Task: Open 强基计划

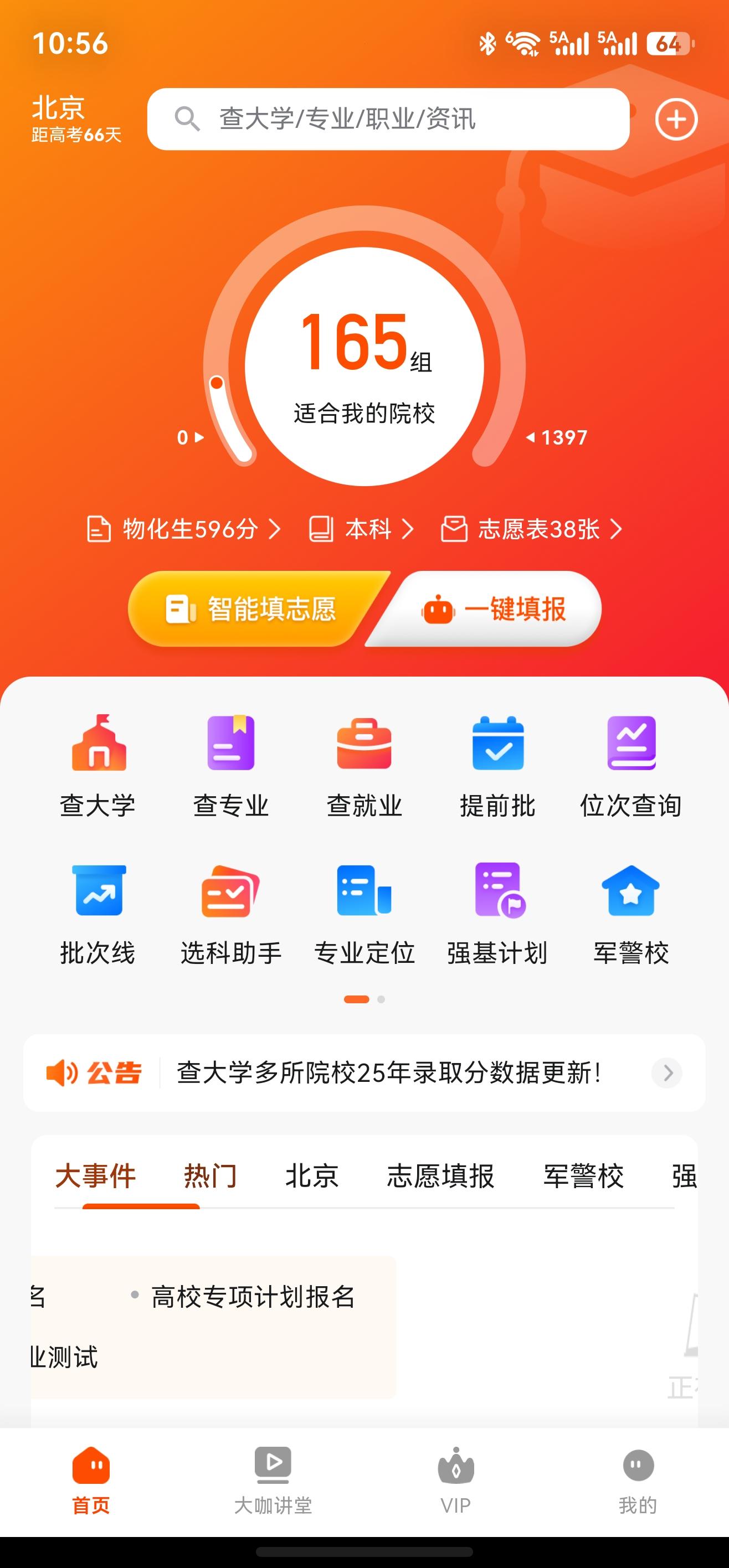Action: click(x=497, y=913)
